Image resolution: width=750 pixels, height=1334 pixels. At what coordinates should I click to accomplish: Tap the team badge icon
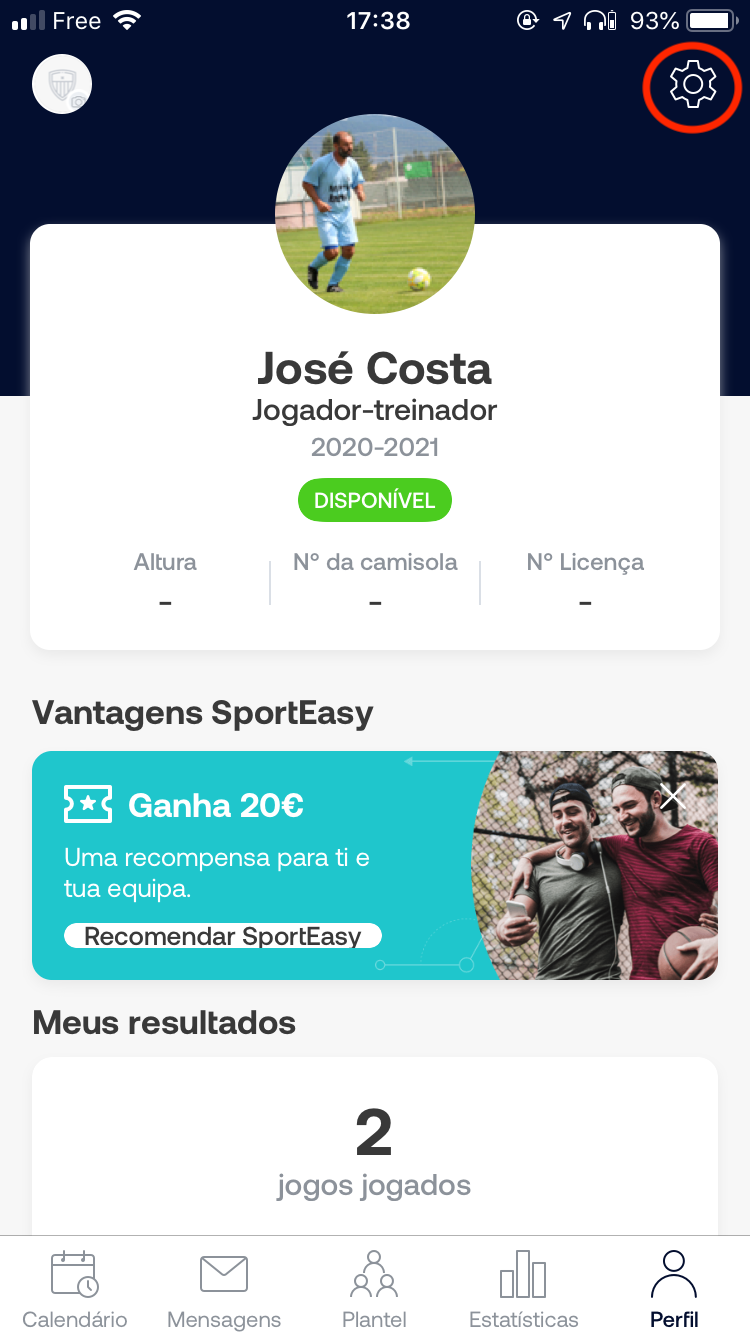pos(62,84)
